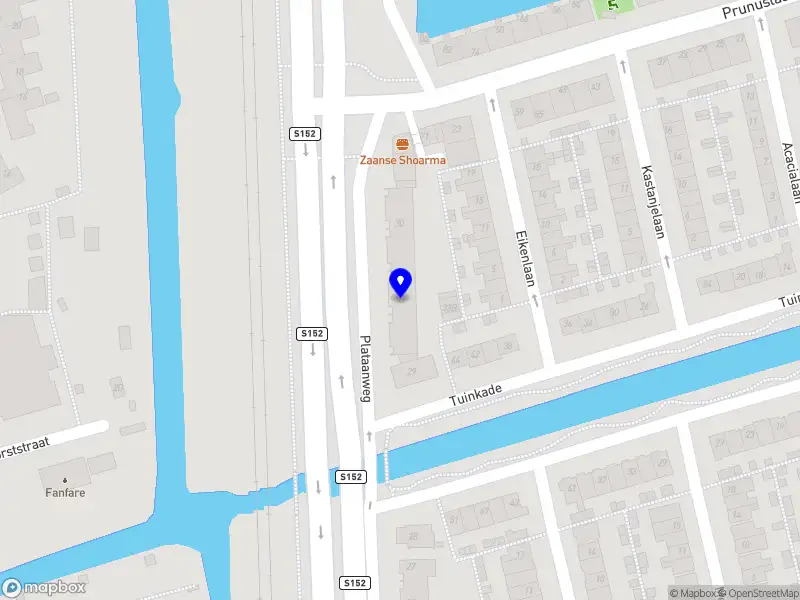Open the © Mapbox attribution link
This screenshot has height=600, width=800.
click(x=692, y=593)
